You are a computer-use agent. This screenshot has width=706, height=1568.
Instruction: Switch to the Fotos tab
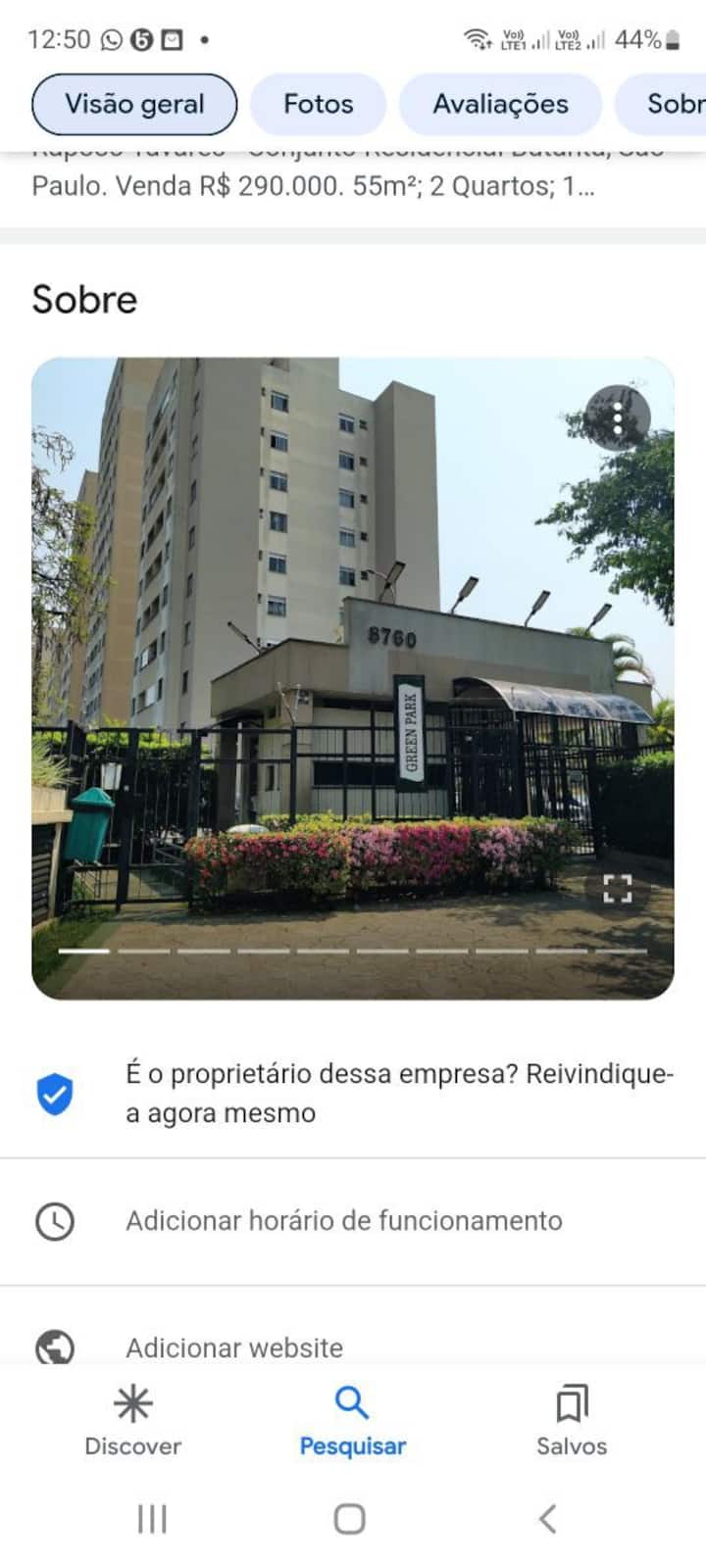click(x=318, y=104)
